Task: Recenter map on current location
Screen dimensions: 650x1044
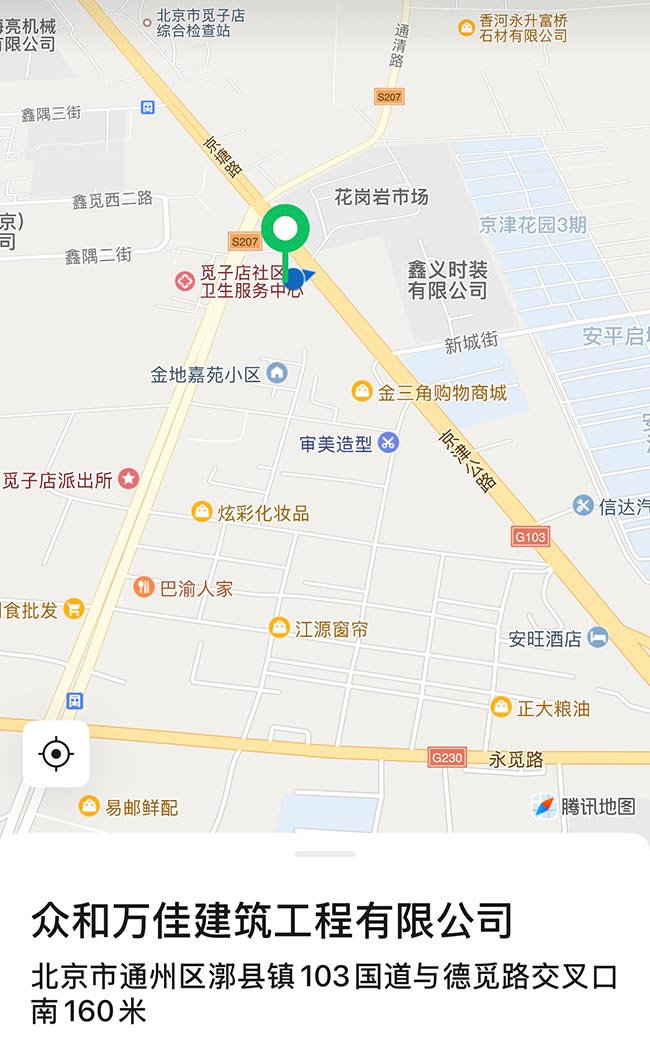Action: click(x=56, y=753)
